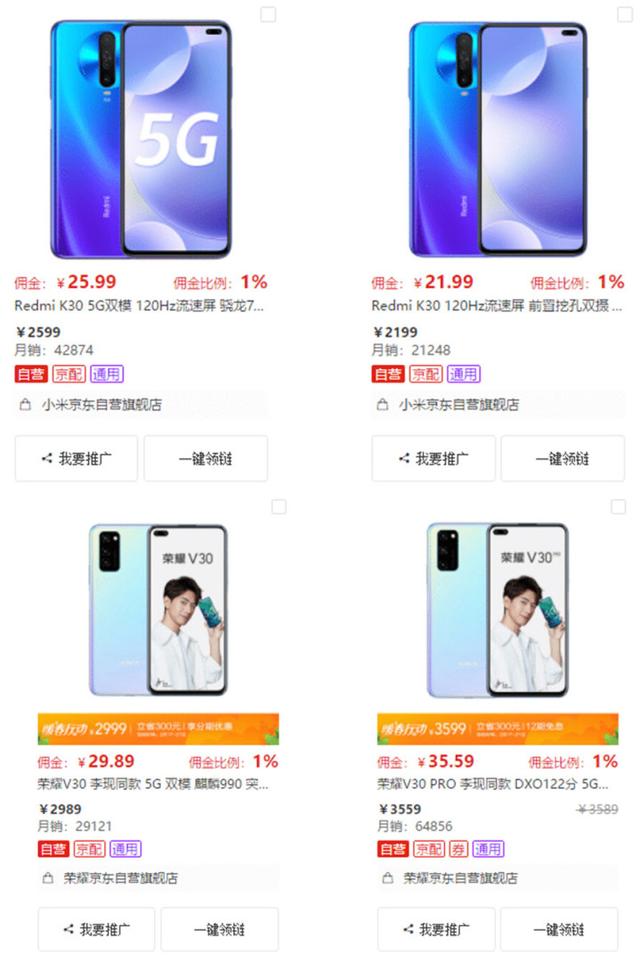Open 荣耀京东自营旗舰店 under 荣耀V30 PRO
Image resolution: width=640 pixels, height=961 pixels.
[460, 878]
